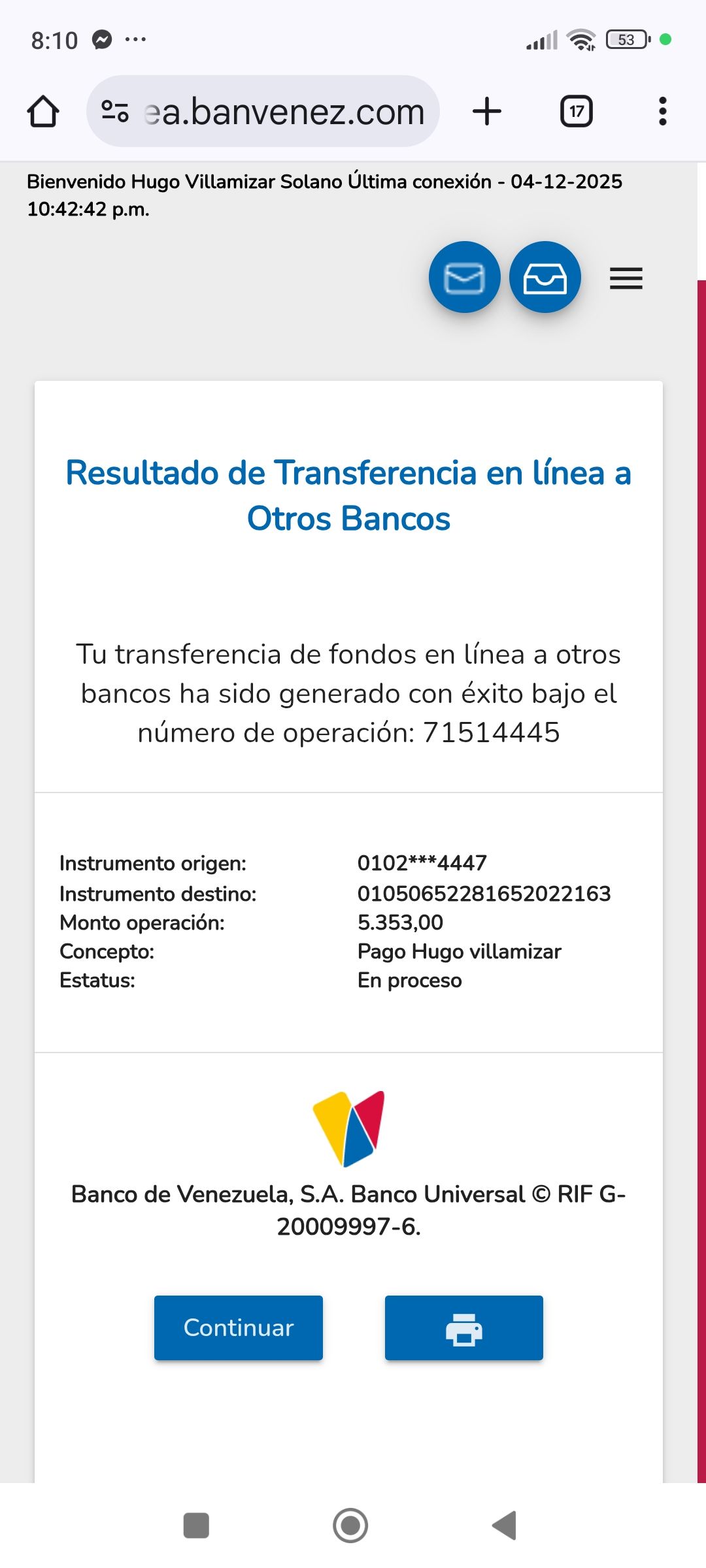The height and width of the screenshot is (1568, 706).
Task: Open the hamburger navigation menu
Action: (626, 278)
